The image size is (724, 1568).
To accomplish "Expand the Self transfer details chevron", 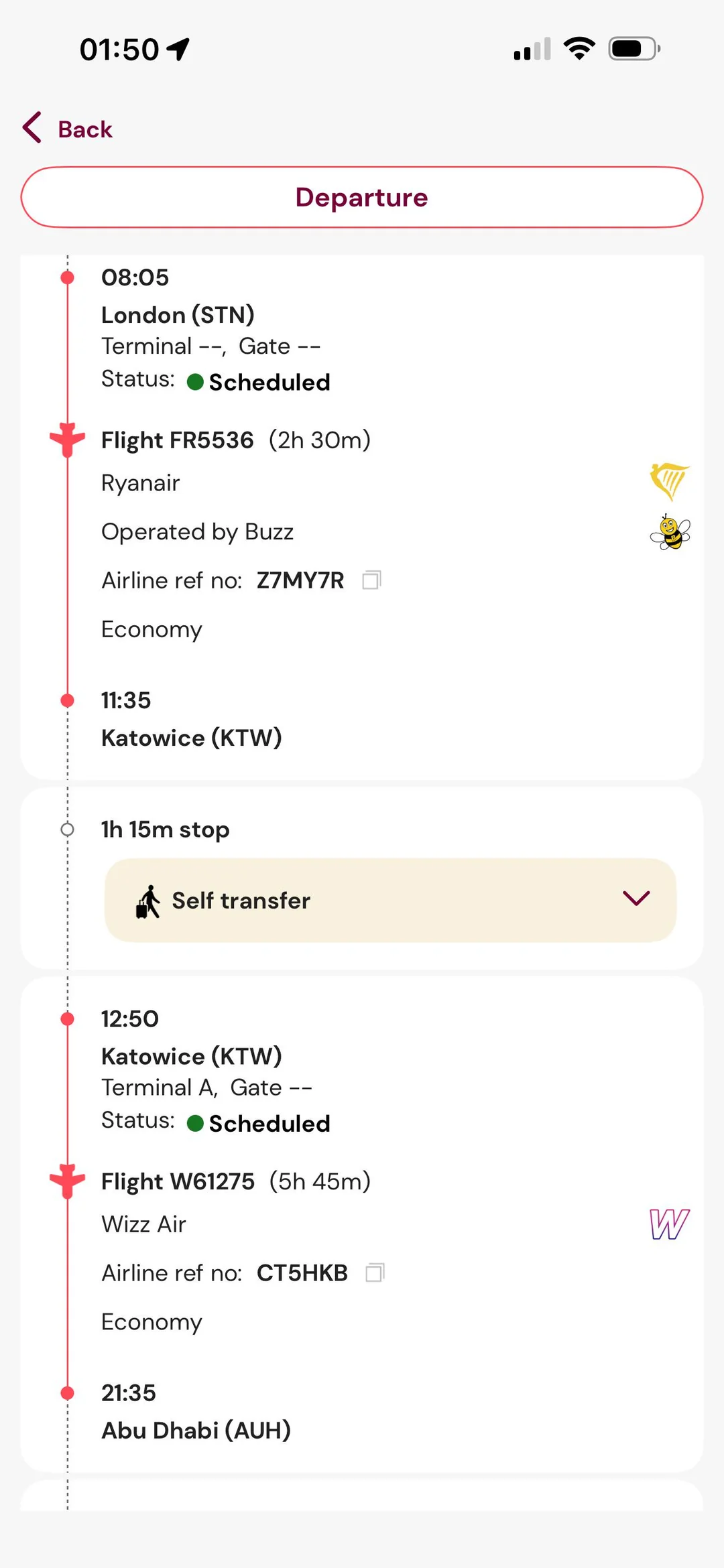I will (636, 899).
